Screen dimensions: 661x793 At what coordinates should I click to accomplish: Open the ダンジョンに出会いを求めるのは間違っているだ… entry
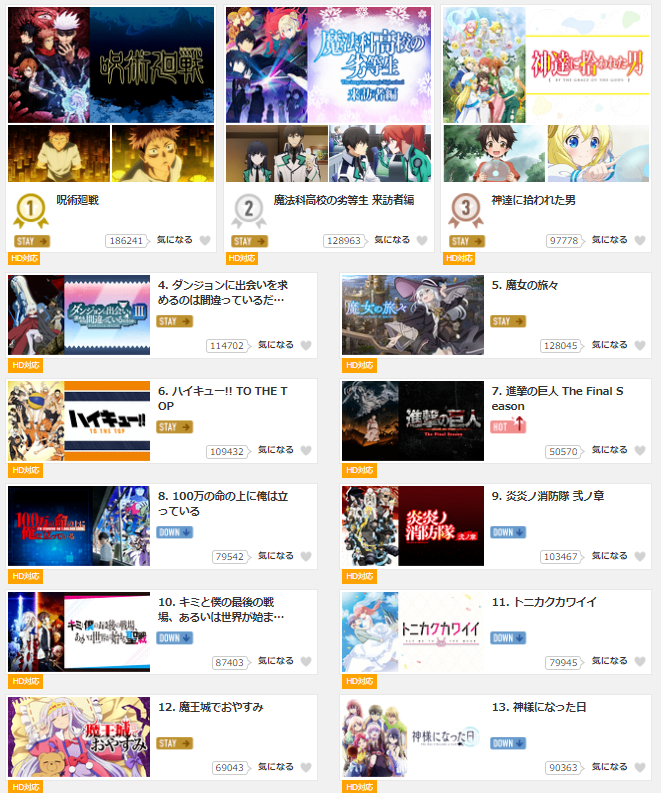tap(79, 315)
